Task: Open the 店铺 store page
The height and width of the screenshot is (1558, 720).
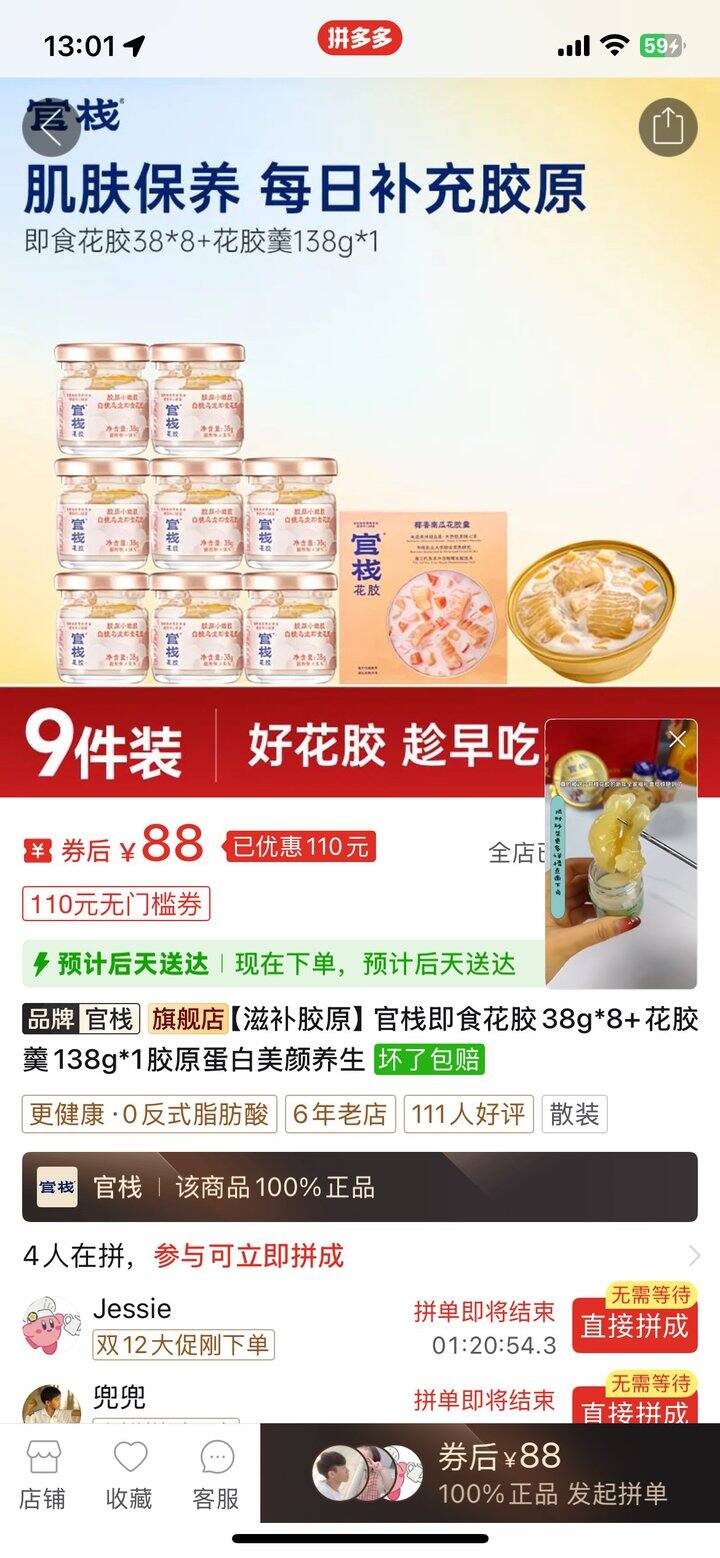Action: [43, 1474]
